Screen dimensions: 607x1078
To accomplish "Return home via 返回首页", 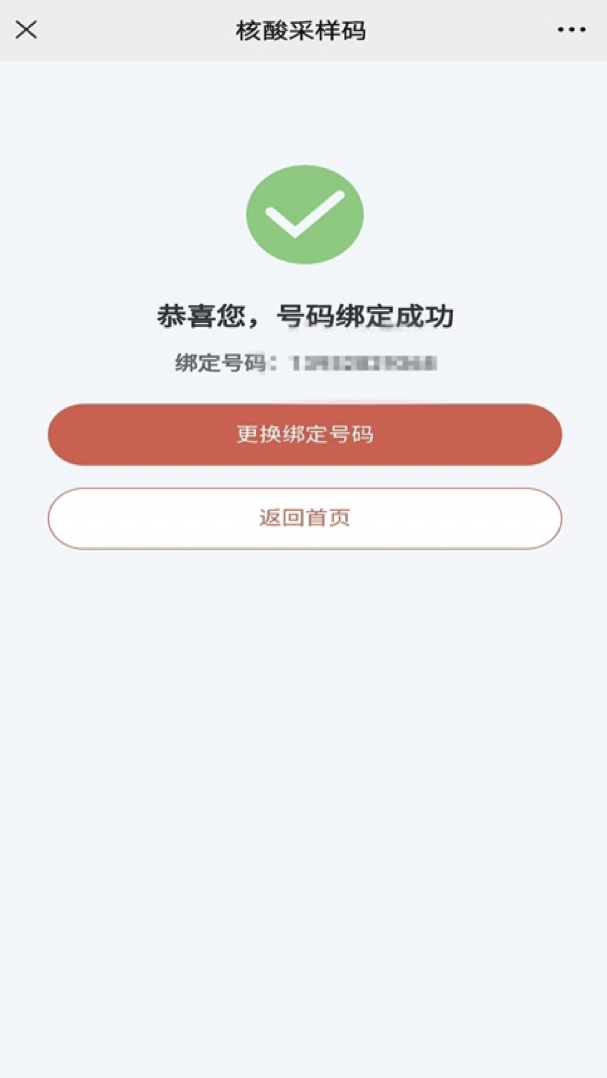I will tap(304, 518).
